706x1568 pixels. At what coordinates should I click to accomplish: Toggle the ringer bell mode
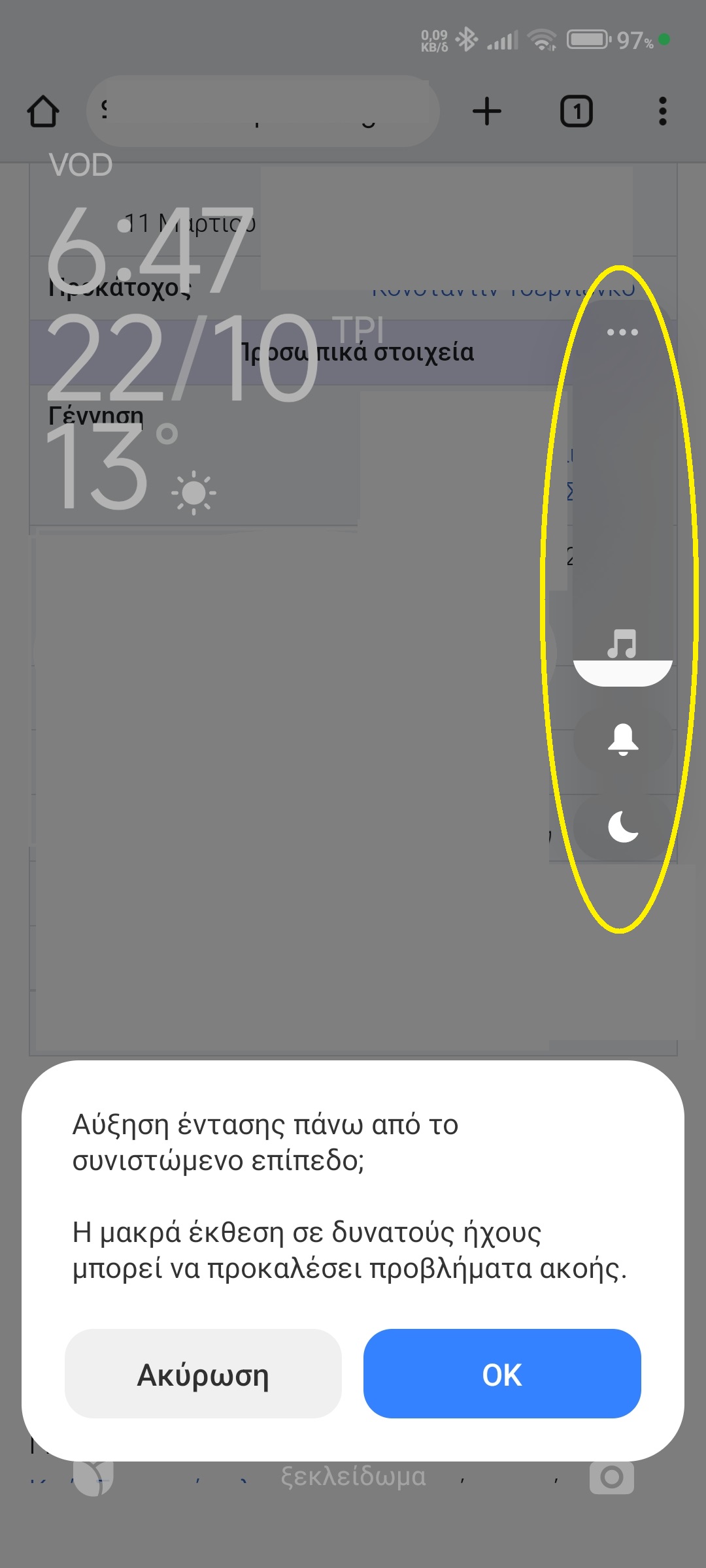pyautogui.click(x=622, y=740)
